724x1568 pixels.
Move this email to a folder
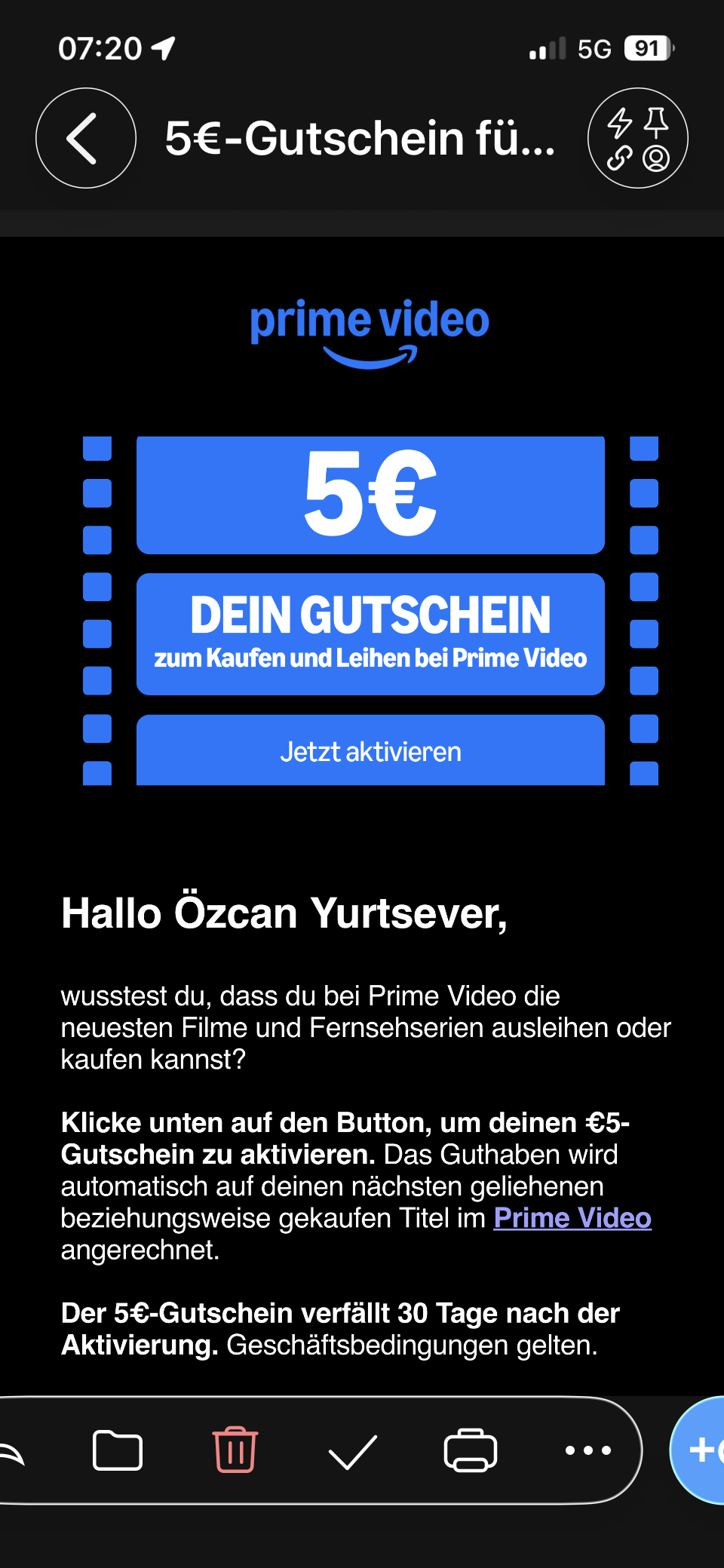tap(118, 1450)
